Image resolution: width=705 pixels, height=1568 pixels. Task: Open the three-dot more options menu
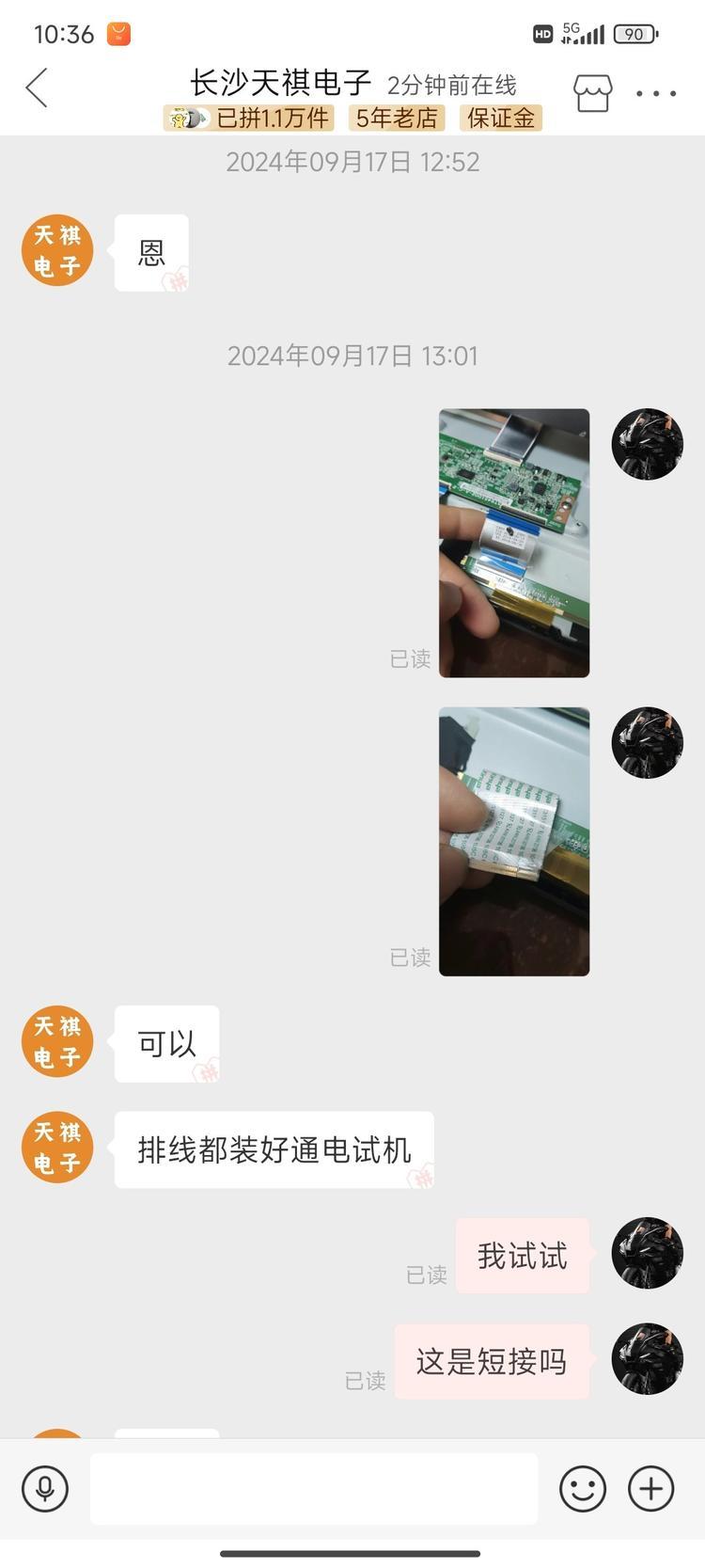pos(656,93)
